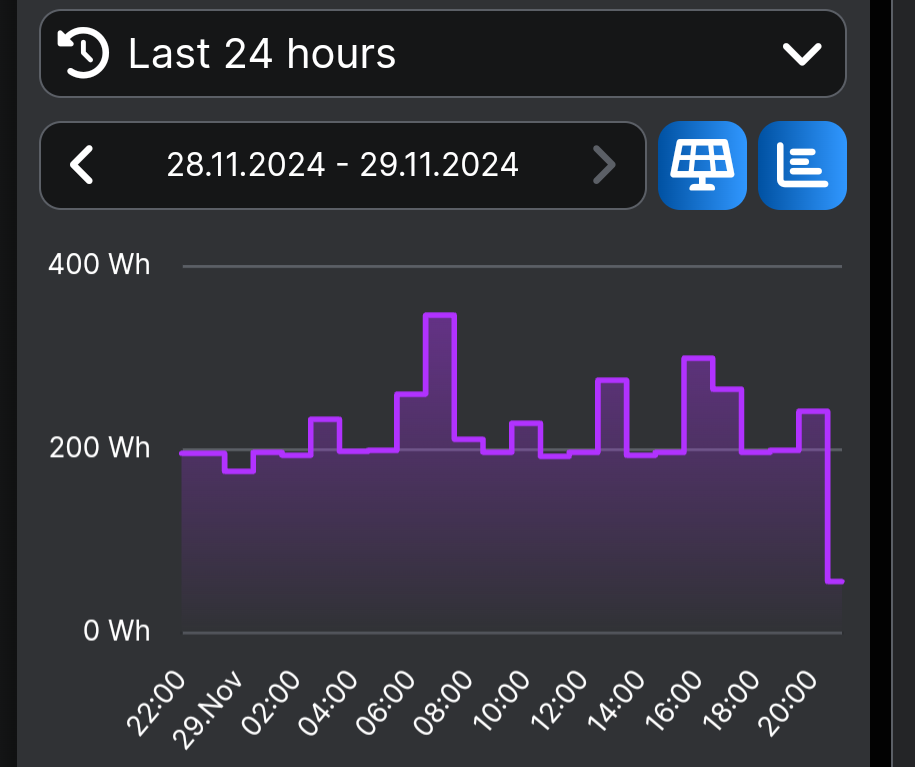Screen dimensions: 915x767
Task: Open date picker showing 28.11.2024 - 29.11.2024
Action: tap(342, 165)
